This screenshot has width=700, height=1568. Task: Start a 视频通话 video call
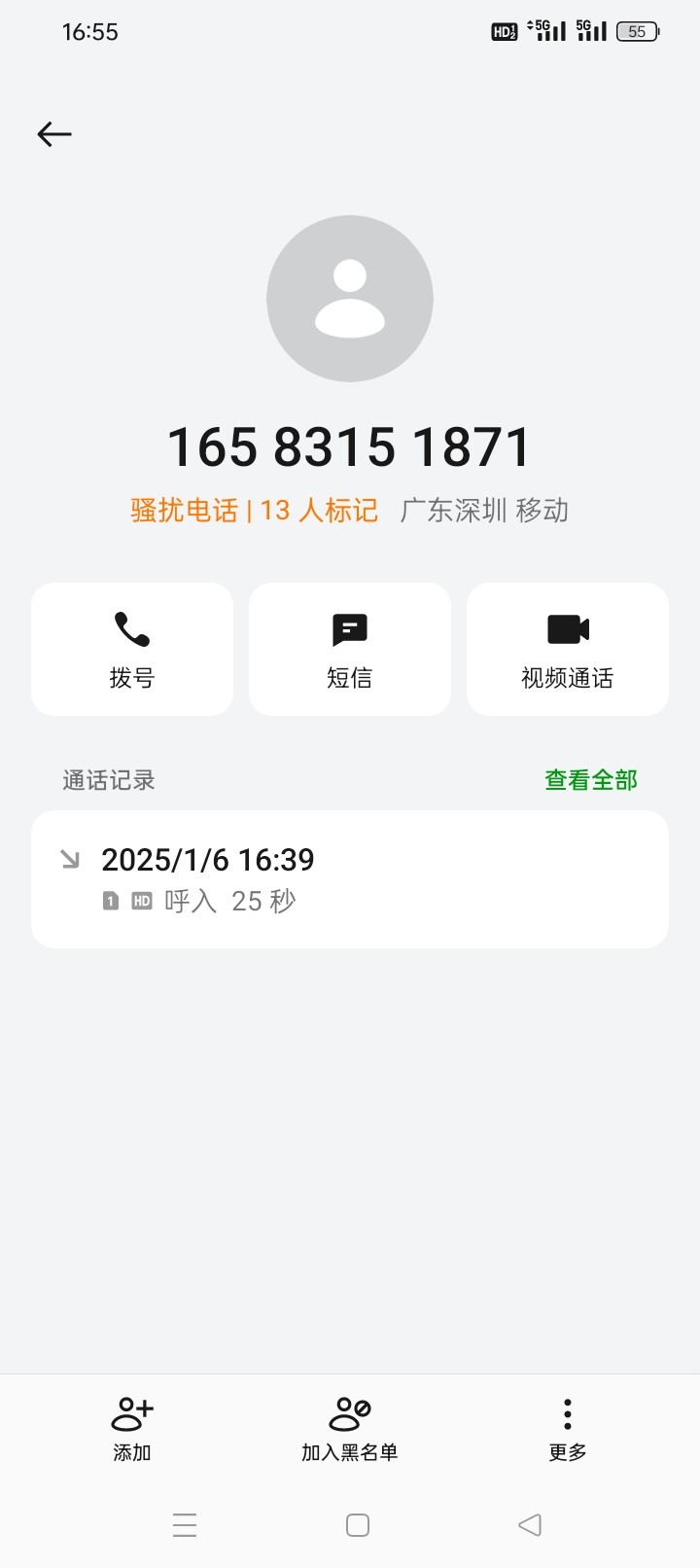[x=568, y=649]
